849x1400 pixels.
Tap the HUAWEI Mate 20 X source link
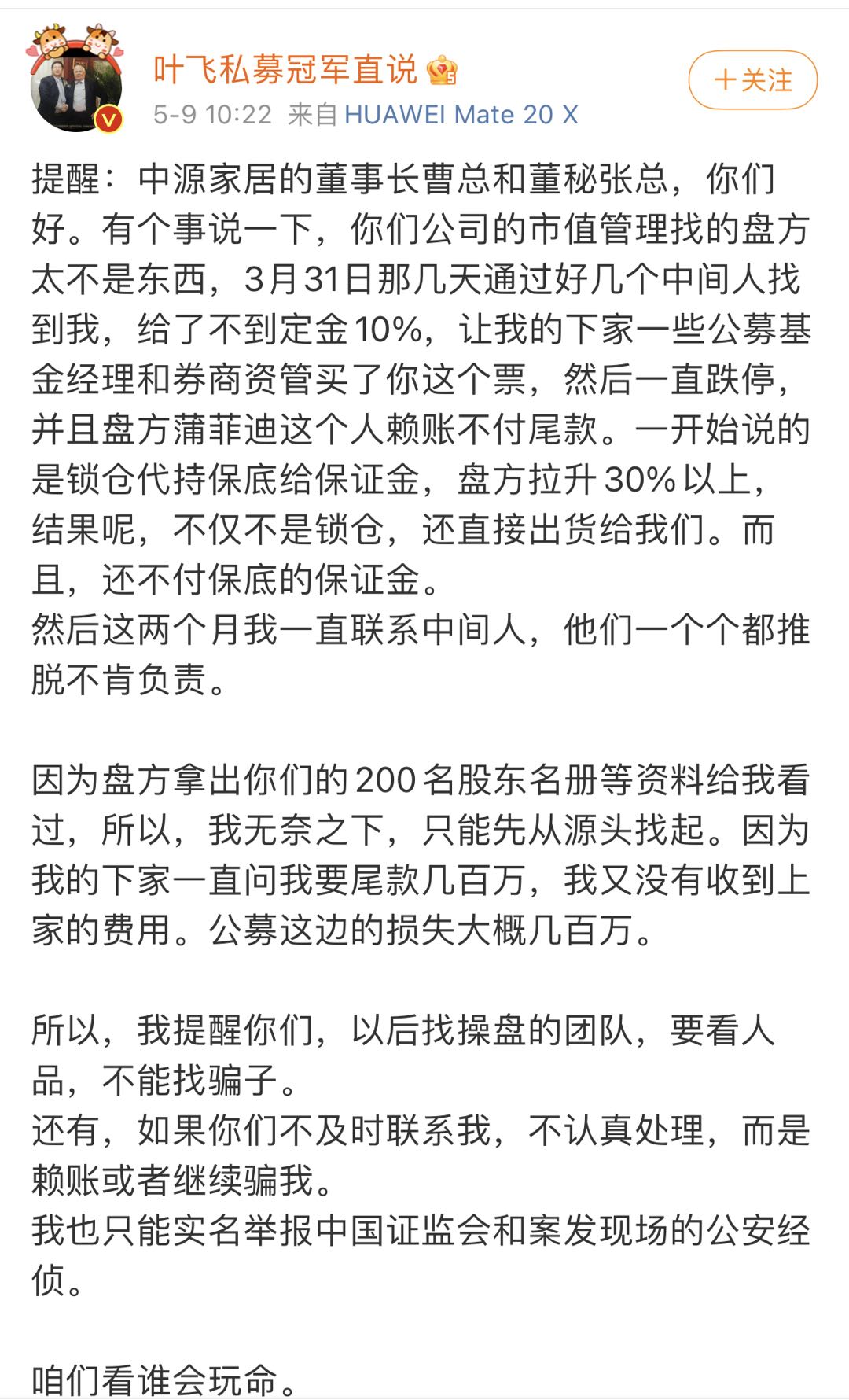point(461,115)
